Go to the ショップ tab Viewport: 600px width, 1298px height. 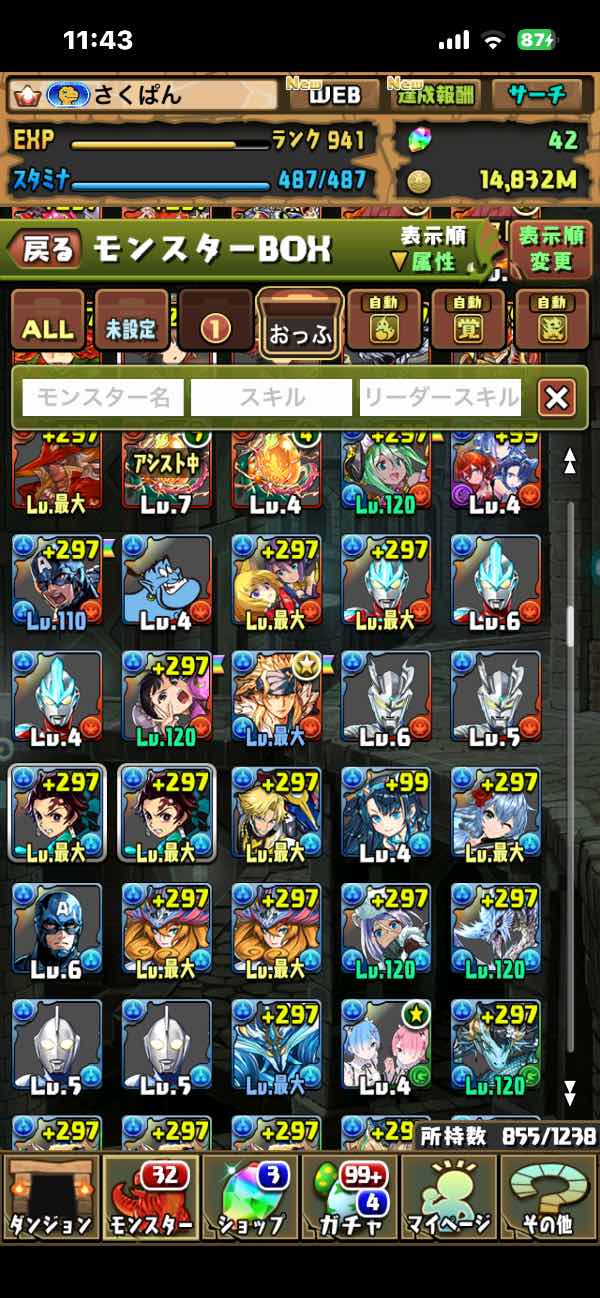coord(249,1198)
